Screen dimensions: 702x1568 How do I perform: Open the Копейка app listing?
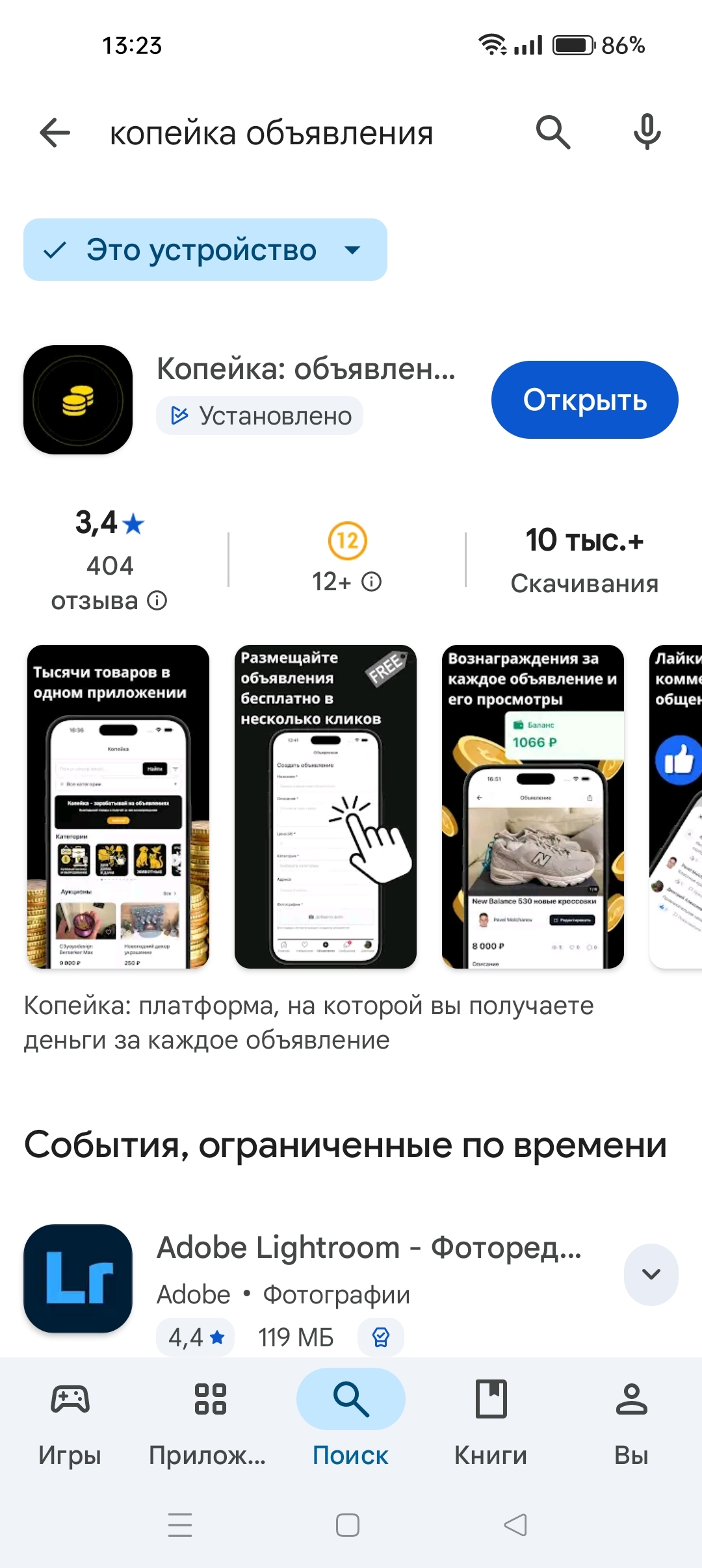coord(305,369)
